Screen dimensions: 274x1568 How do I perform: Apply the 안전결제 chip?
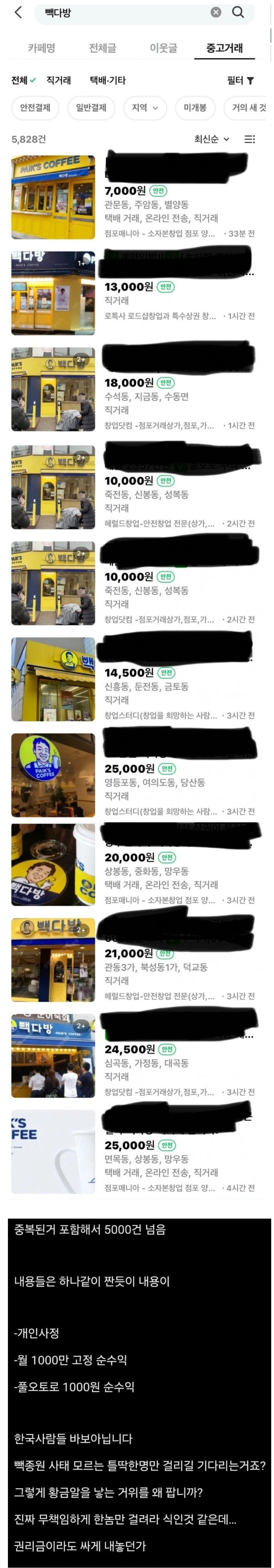[x=35, y=108]
